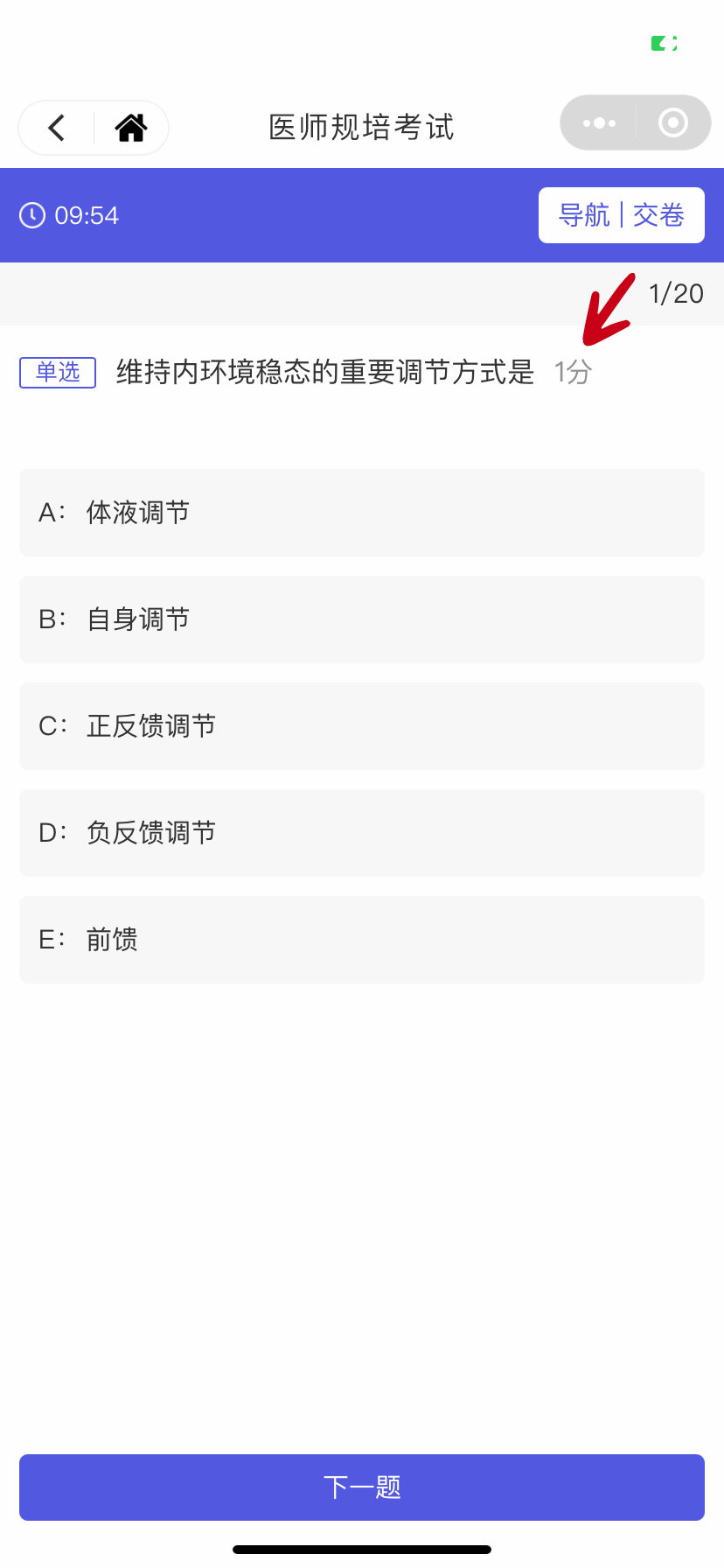
Task: Select answer A: 体液调节
Action: click(362, 513)
